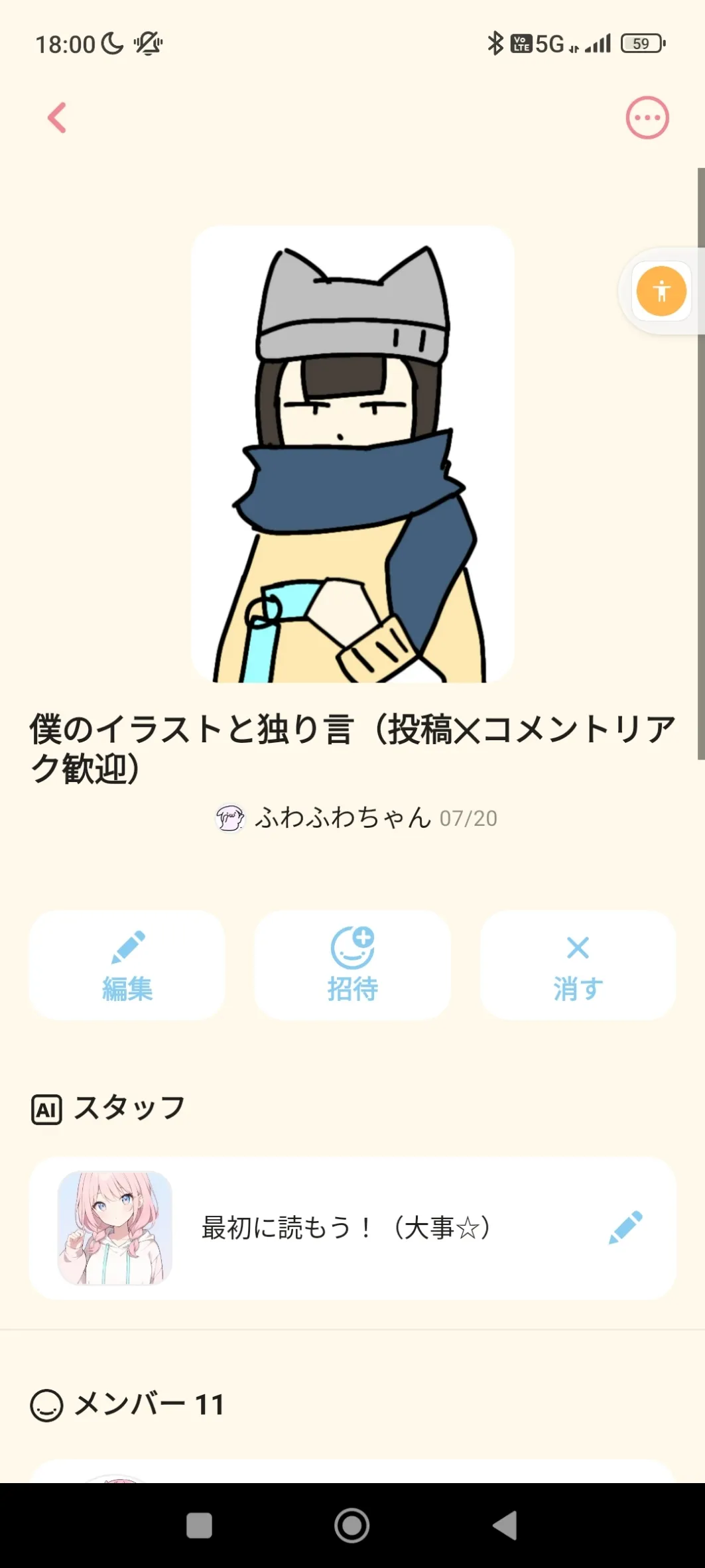Edit the staff entry with the pencil icon
This screenshot has height=1568, width=705.
coord(625,1227)
